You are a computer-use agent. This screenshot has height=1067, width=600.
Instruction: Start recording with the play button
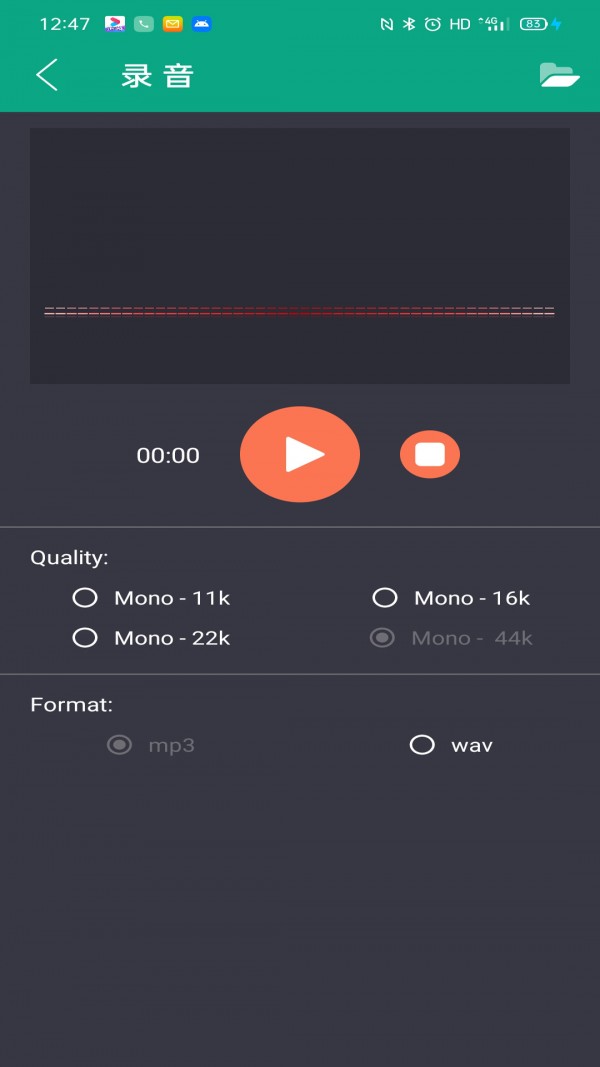coord(300,454)
